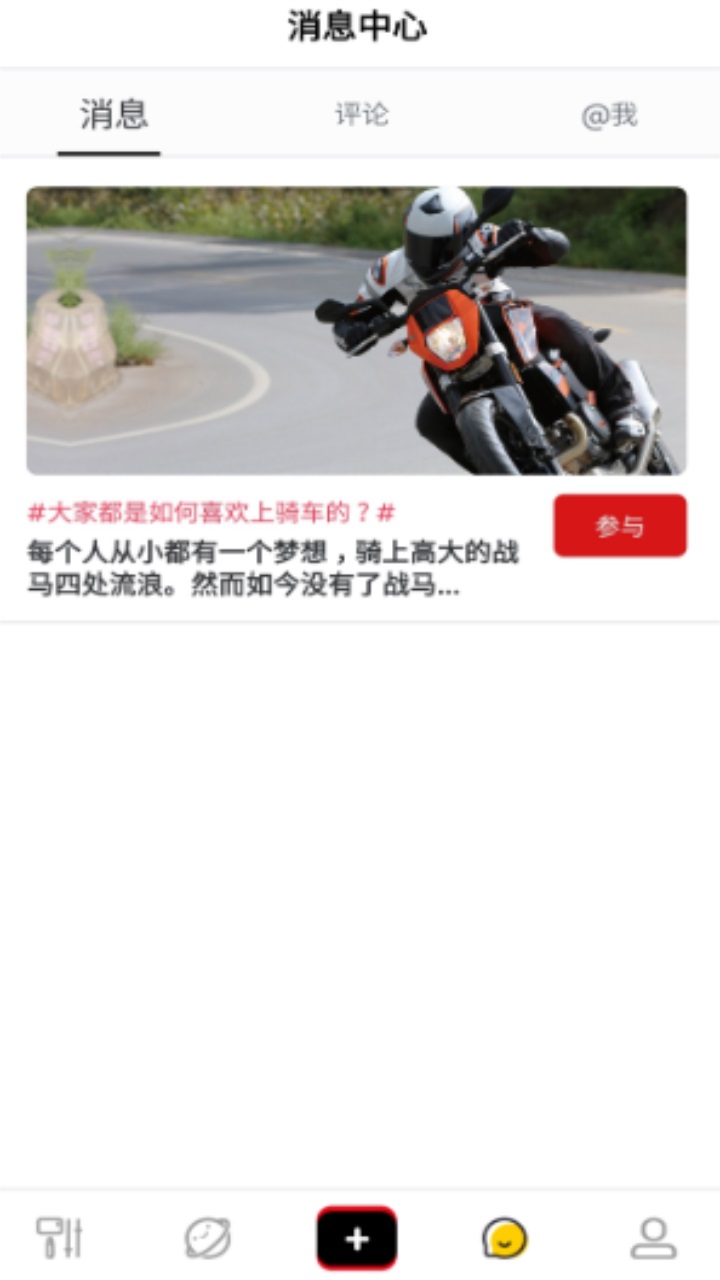Open the first bottom navigation tab
The width and height of the screenshot is (720, 1280).
tap(59, 1238)
